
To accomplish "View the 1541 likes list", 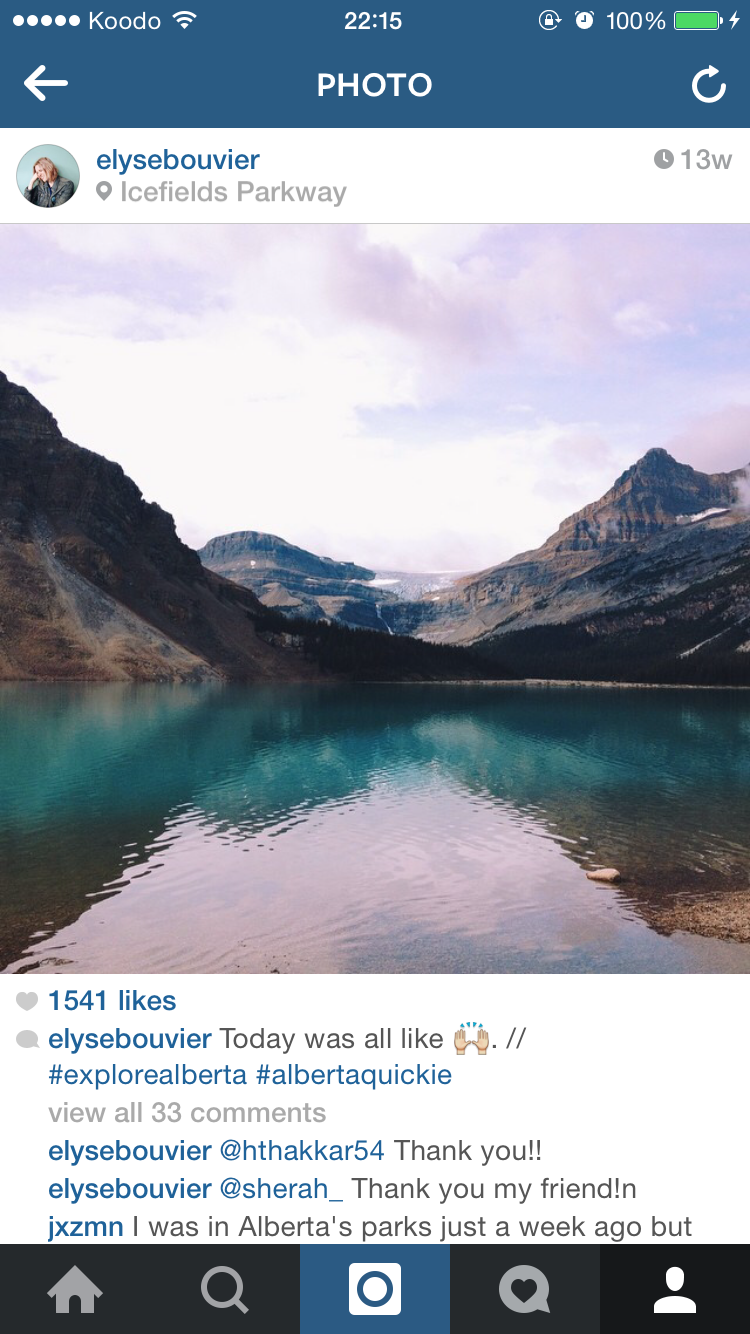I will coord(112,1001).
